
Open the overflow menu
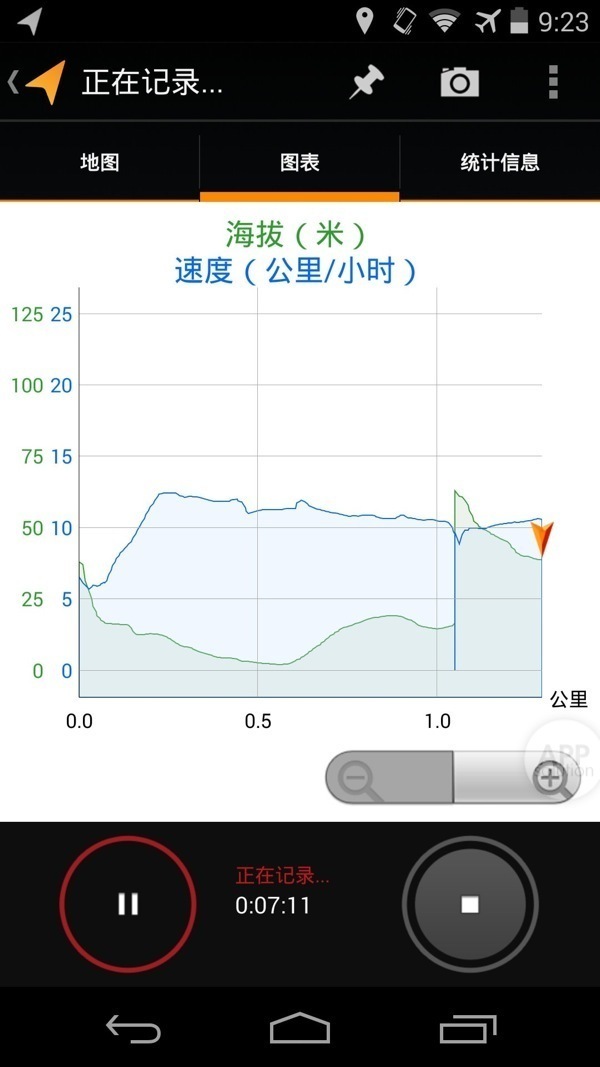(553, 82)
